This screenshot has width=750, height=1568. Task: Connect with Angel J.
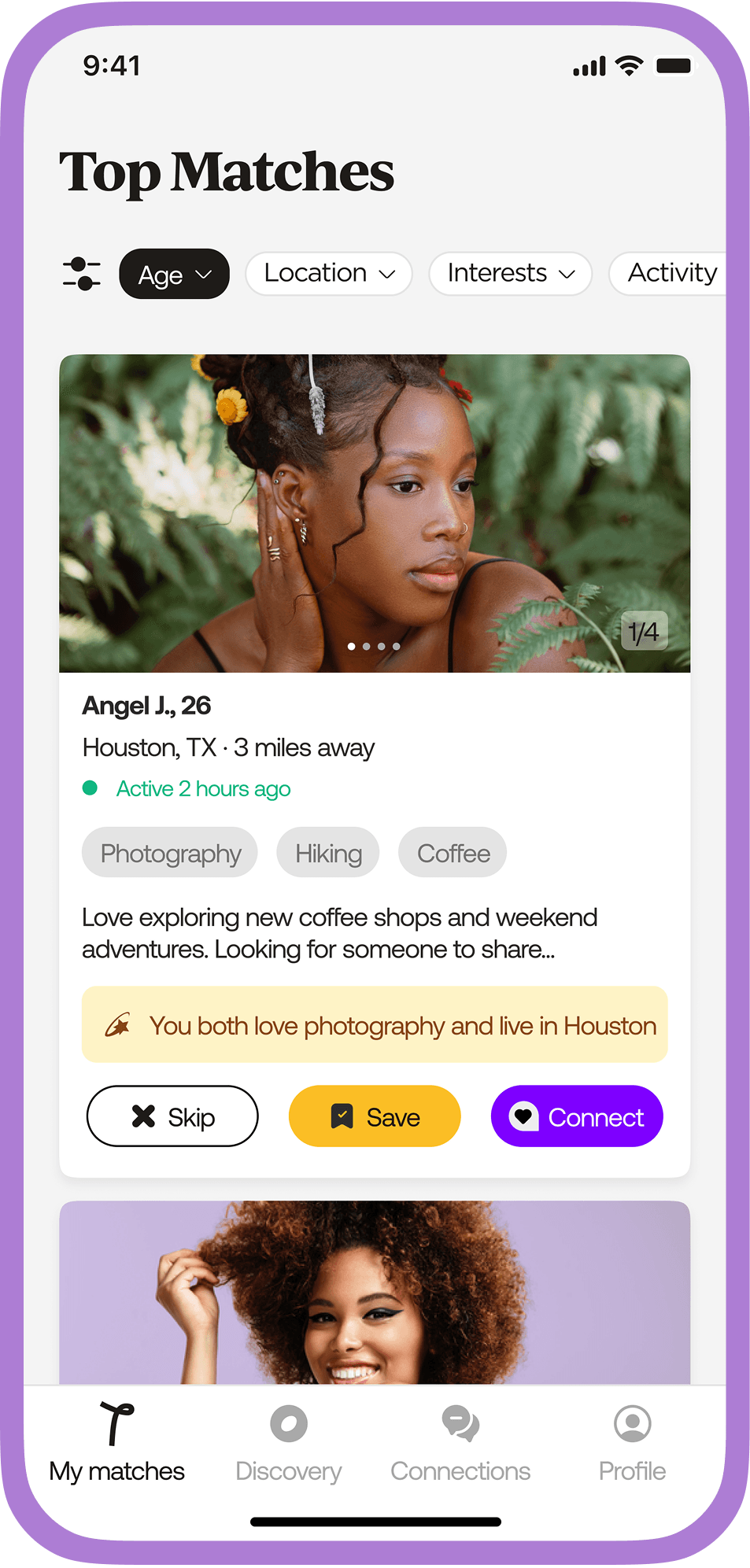point(577,1116)
